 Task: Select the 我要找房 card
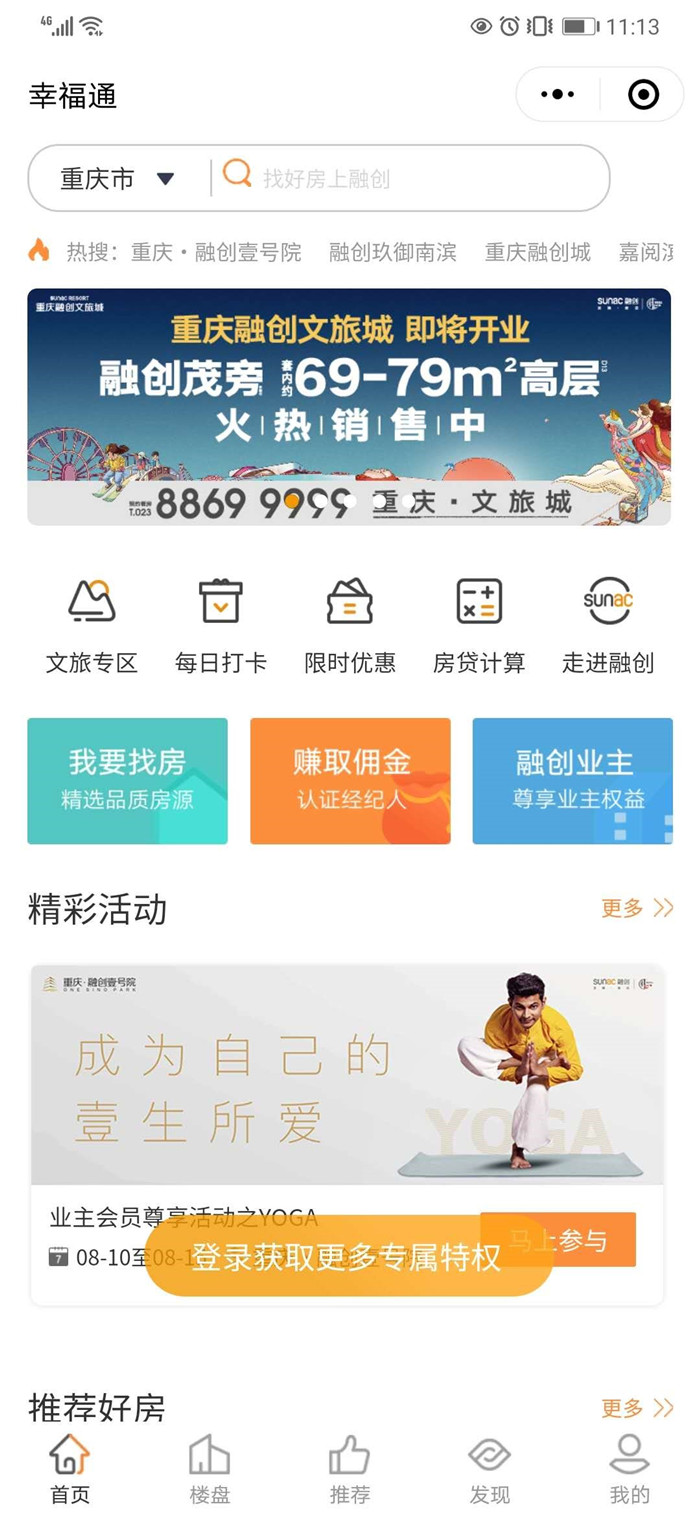click(x=127, y=781)
